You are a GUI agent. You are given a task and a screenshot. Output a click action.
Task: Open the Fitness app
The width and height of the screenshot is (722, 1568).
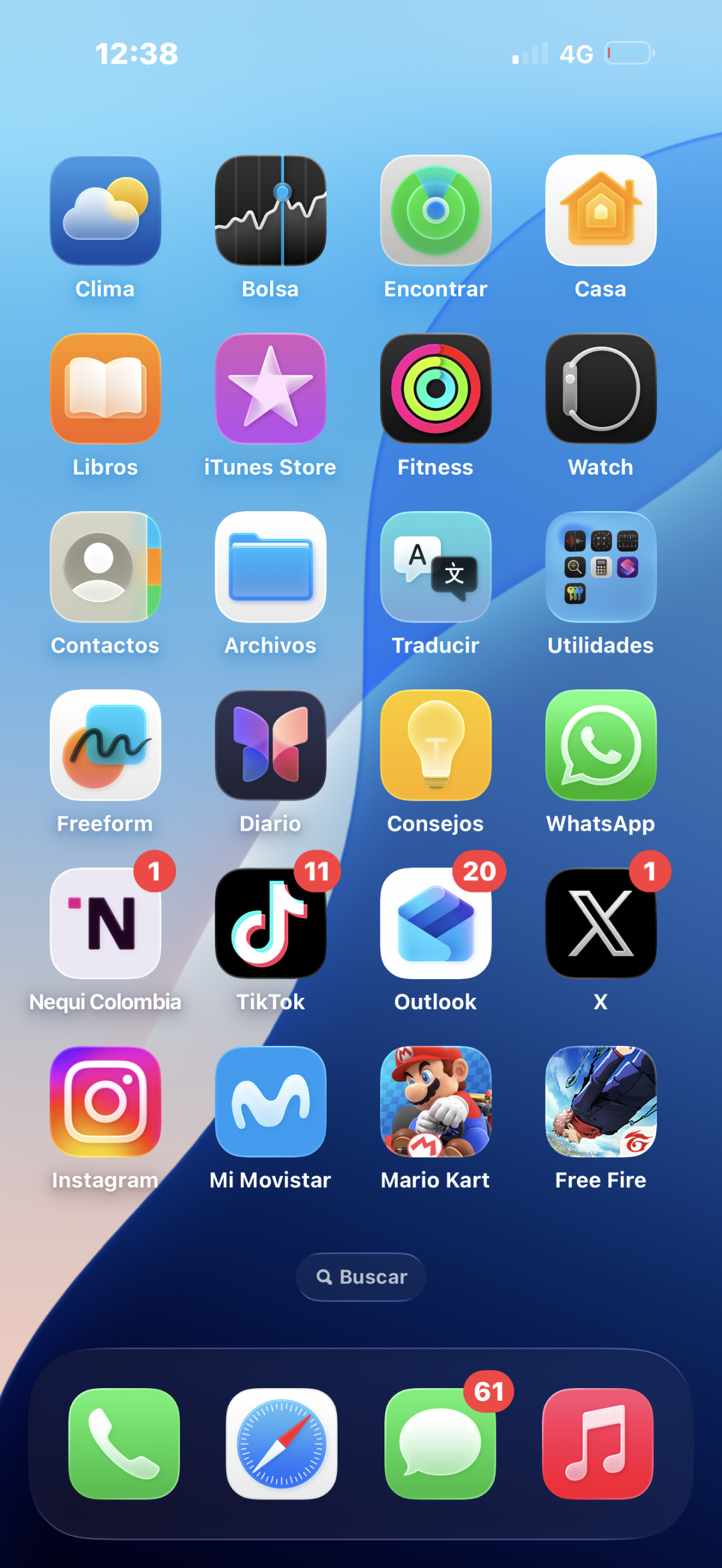pos(435,389)
